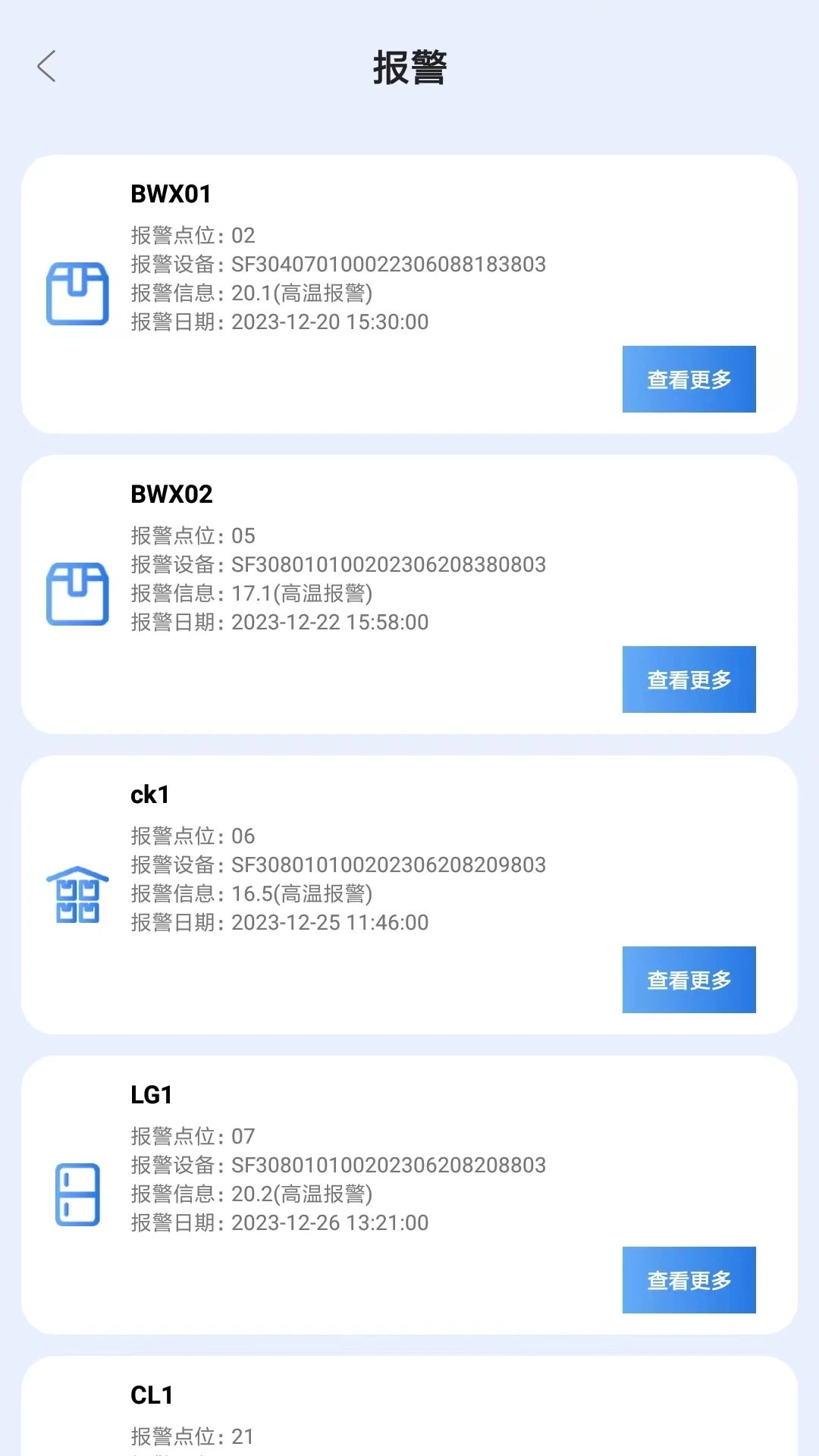Open 查看更多 for BWX01 alarm
The image size is (819, 1456).
tap(689, 379)
